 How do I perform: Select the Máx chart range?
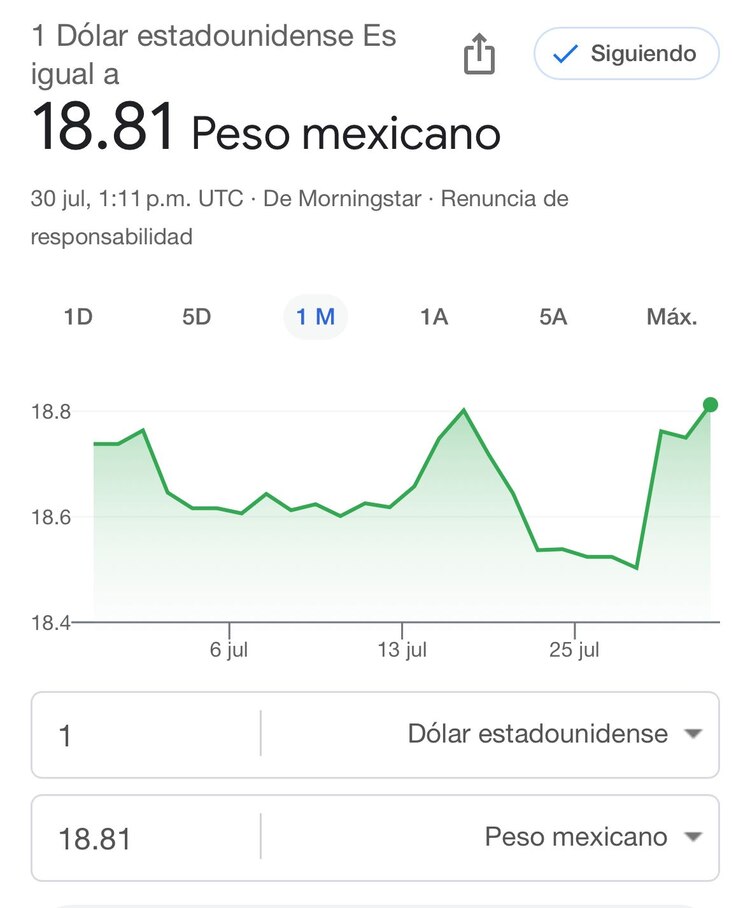coord(672,316)
